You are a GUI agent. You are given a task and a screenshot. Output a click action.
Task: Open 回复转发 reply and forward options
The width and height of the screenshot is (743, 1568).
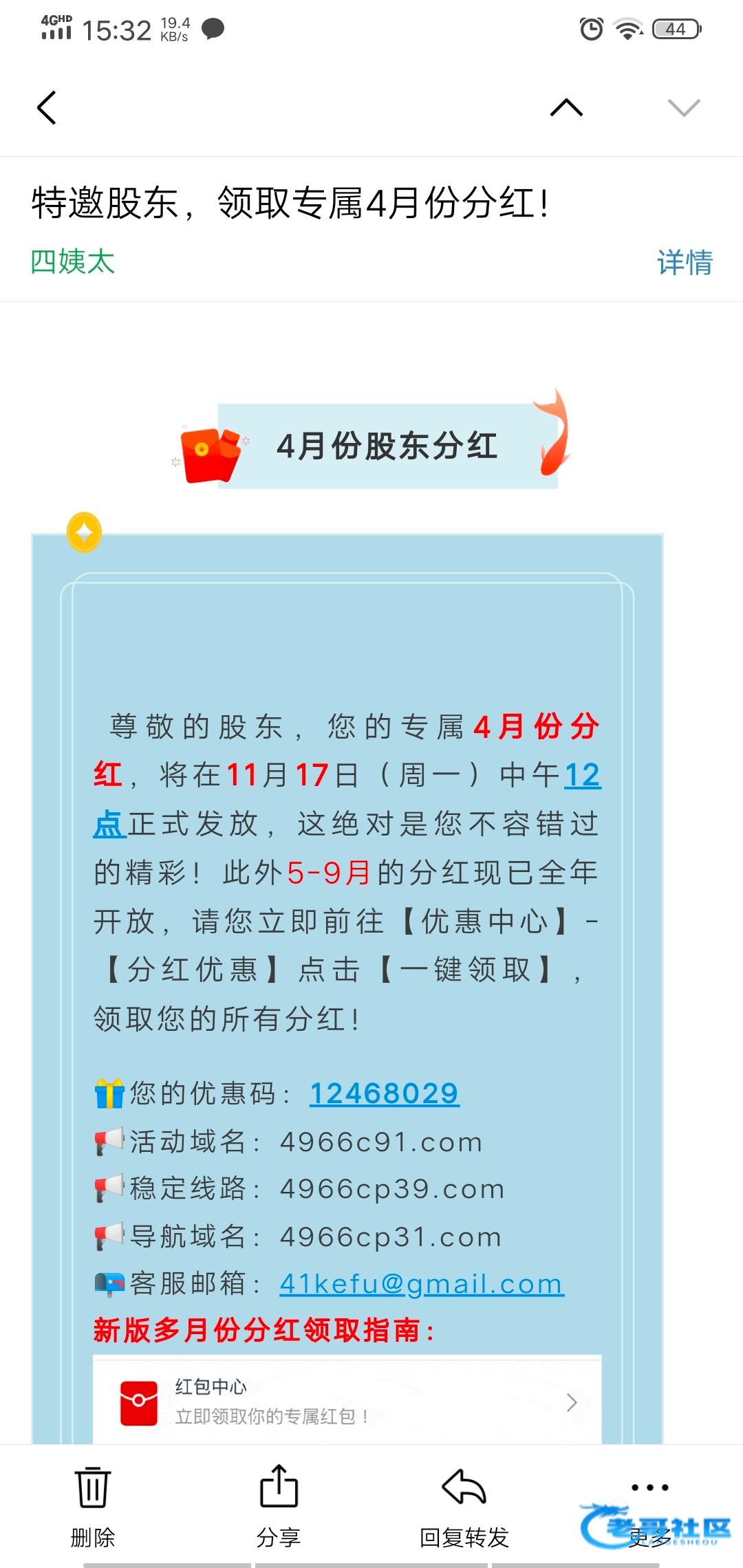tap(464, 1506)
